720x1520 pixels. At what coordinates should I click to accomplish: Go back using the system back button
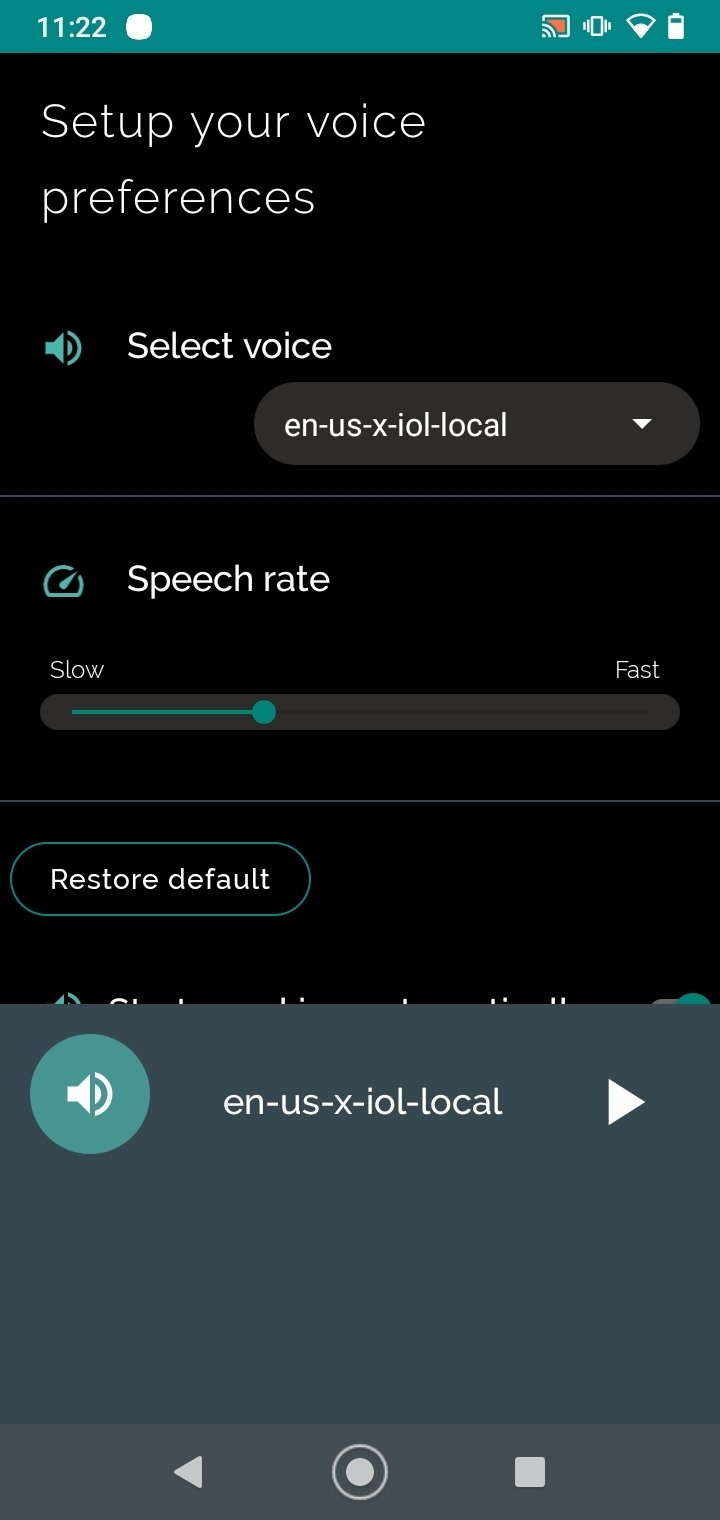188,1472
